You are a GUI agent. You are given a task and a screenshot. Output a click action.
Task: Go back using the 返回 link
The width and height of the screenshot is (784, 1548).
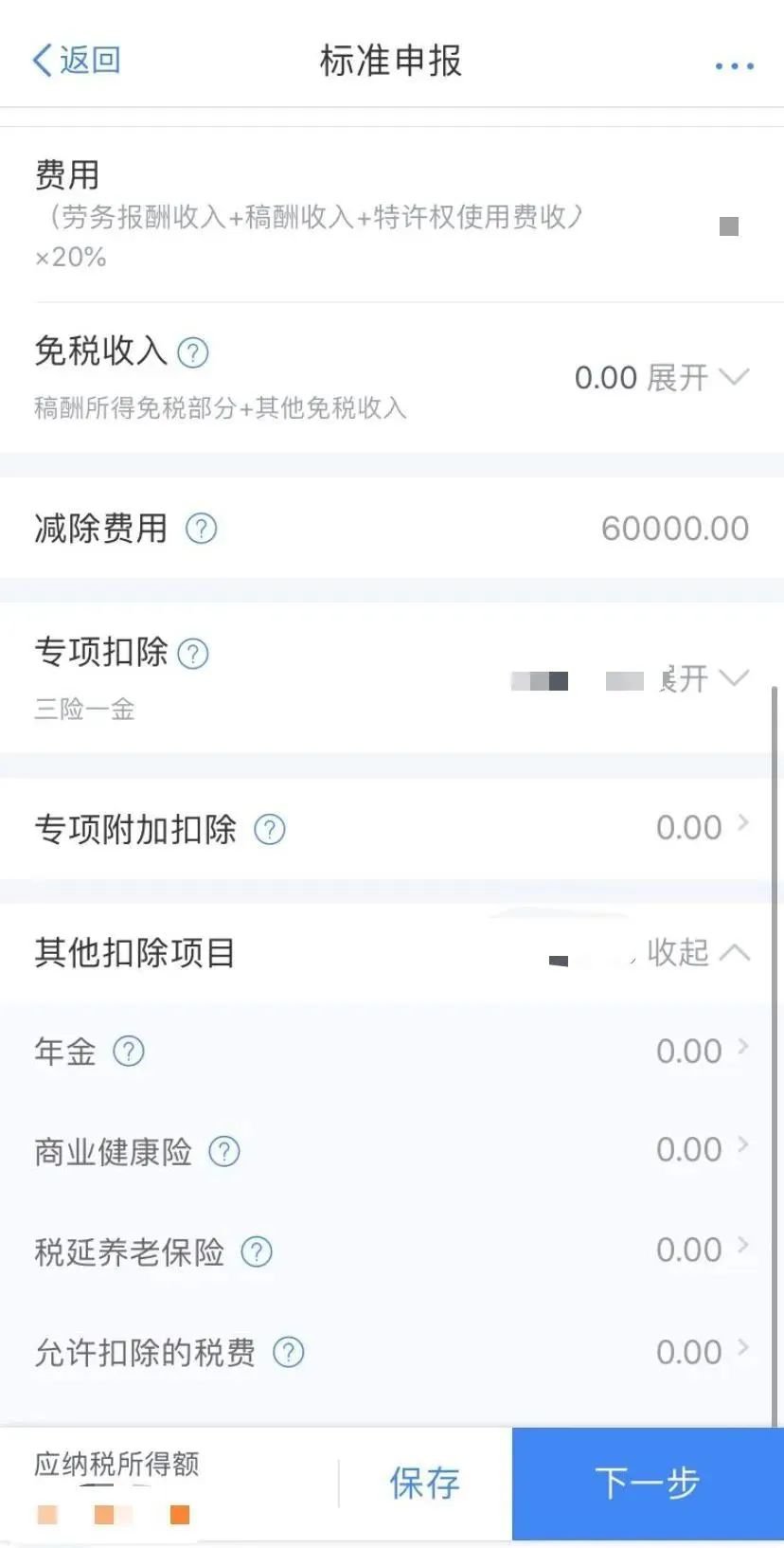coord(76,59)
